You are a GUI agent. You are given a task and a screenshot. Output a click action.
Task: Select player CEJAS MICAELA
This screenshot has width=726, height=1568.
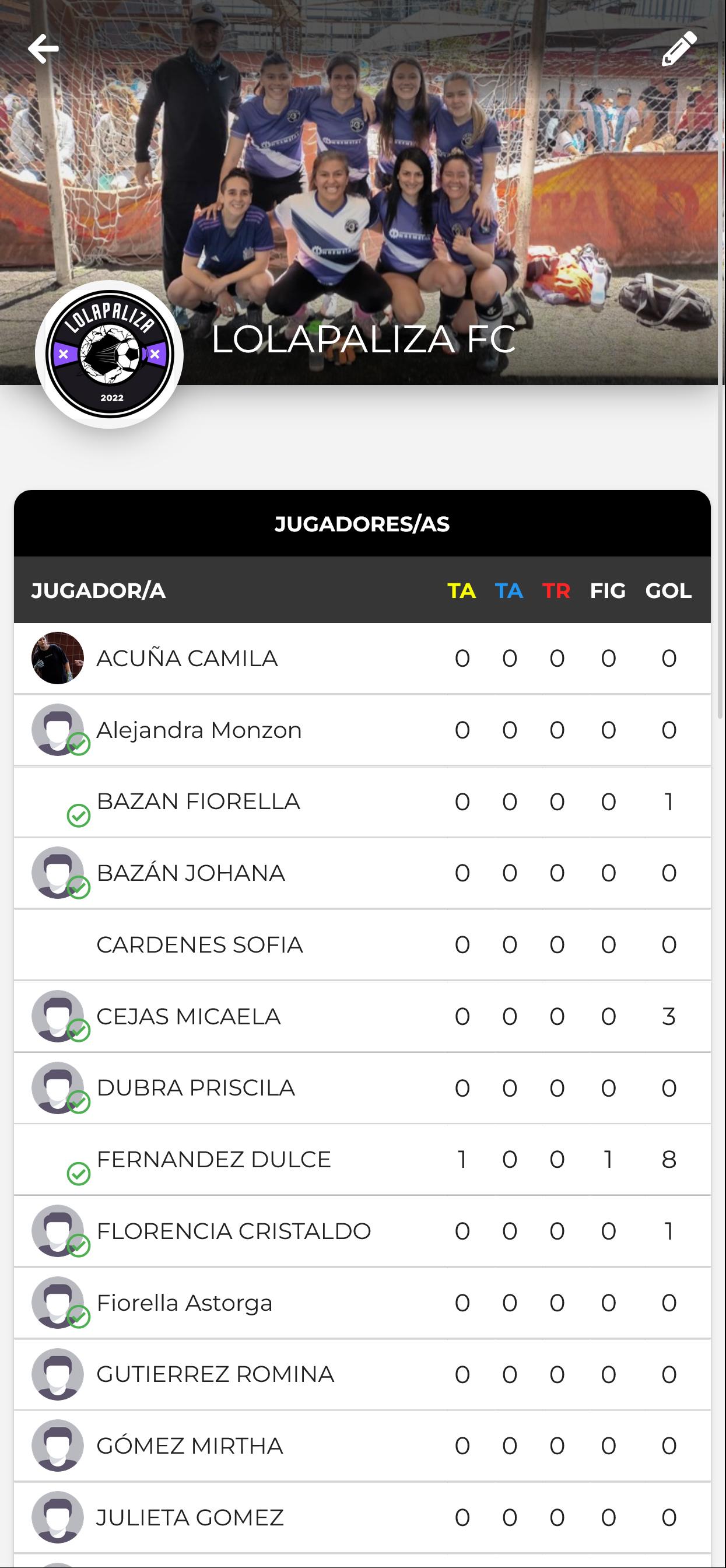pos(188,1017)
